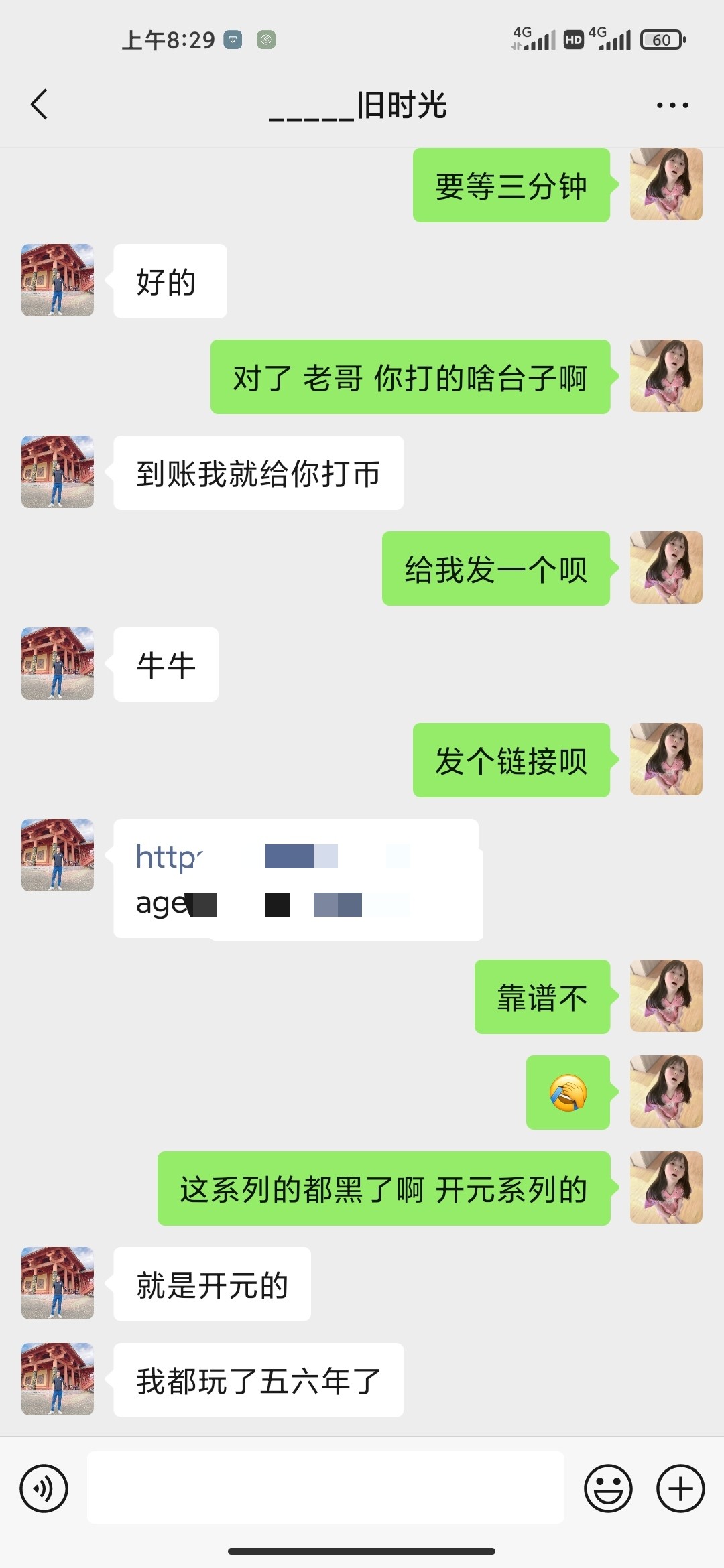724x1568 pixels.
Task: Go back from the chat screen
Action: coord(40,105)
